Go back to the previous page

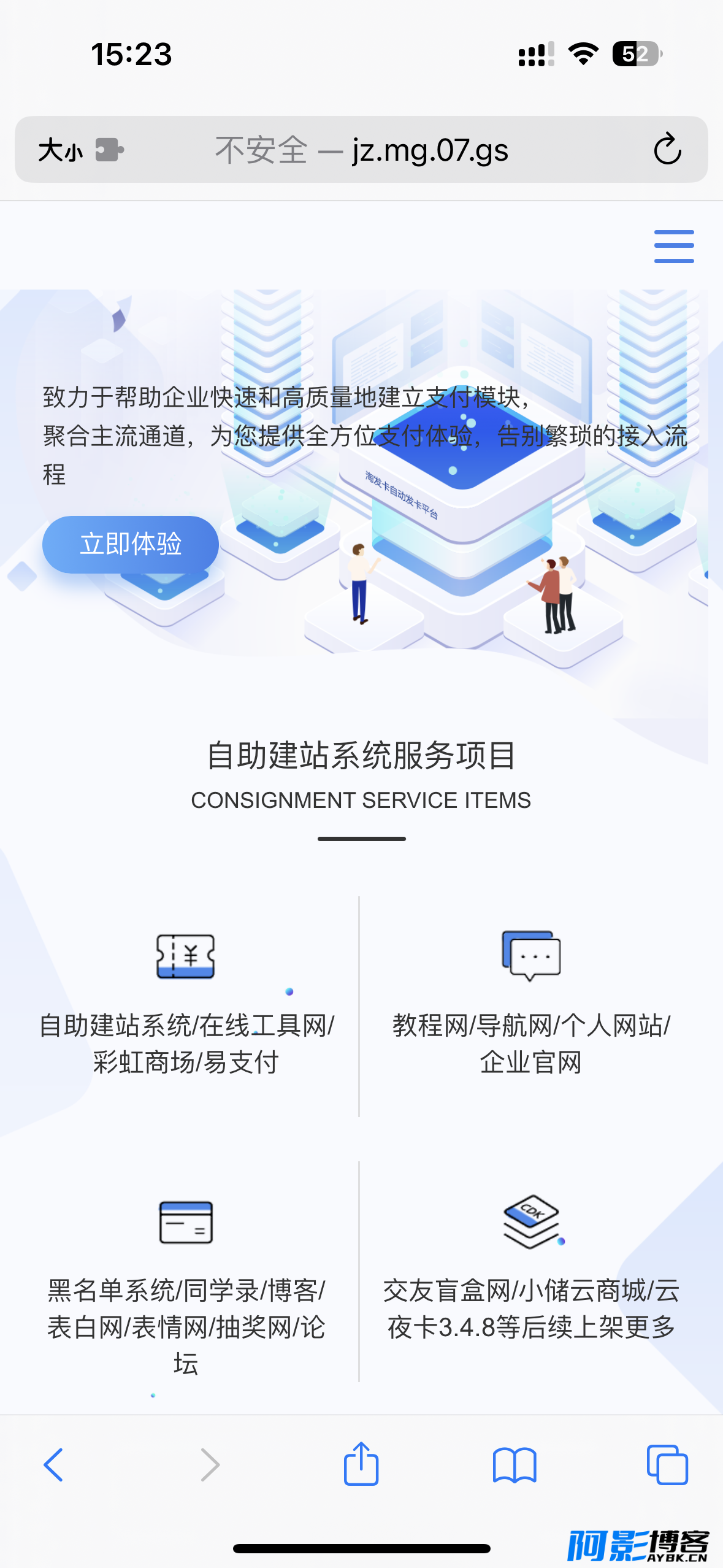53,1465
